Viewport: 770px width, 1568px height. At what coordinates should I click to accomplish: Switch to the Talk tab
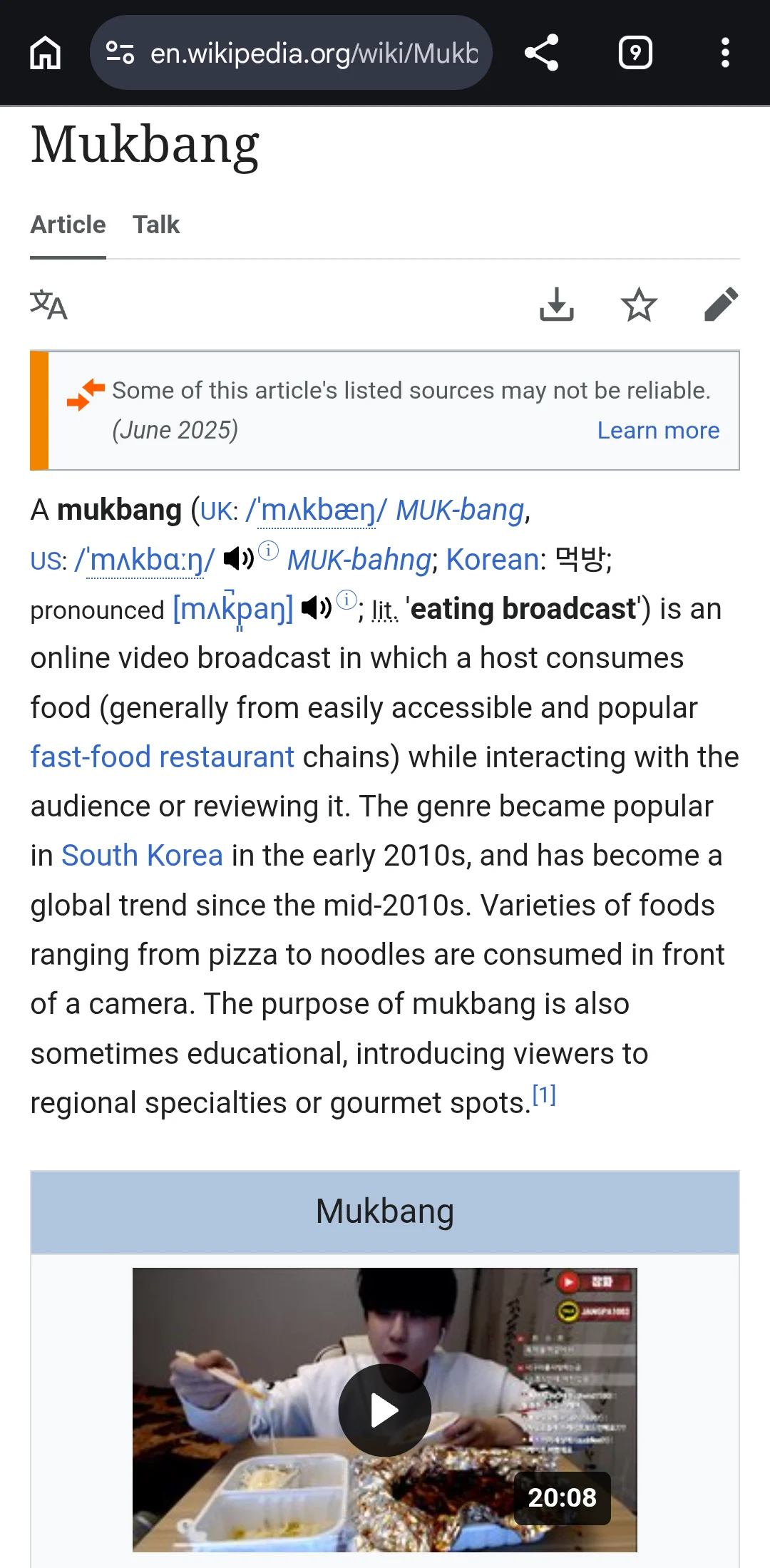(156, 225)
